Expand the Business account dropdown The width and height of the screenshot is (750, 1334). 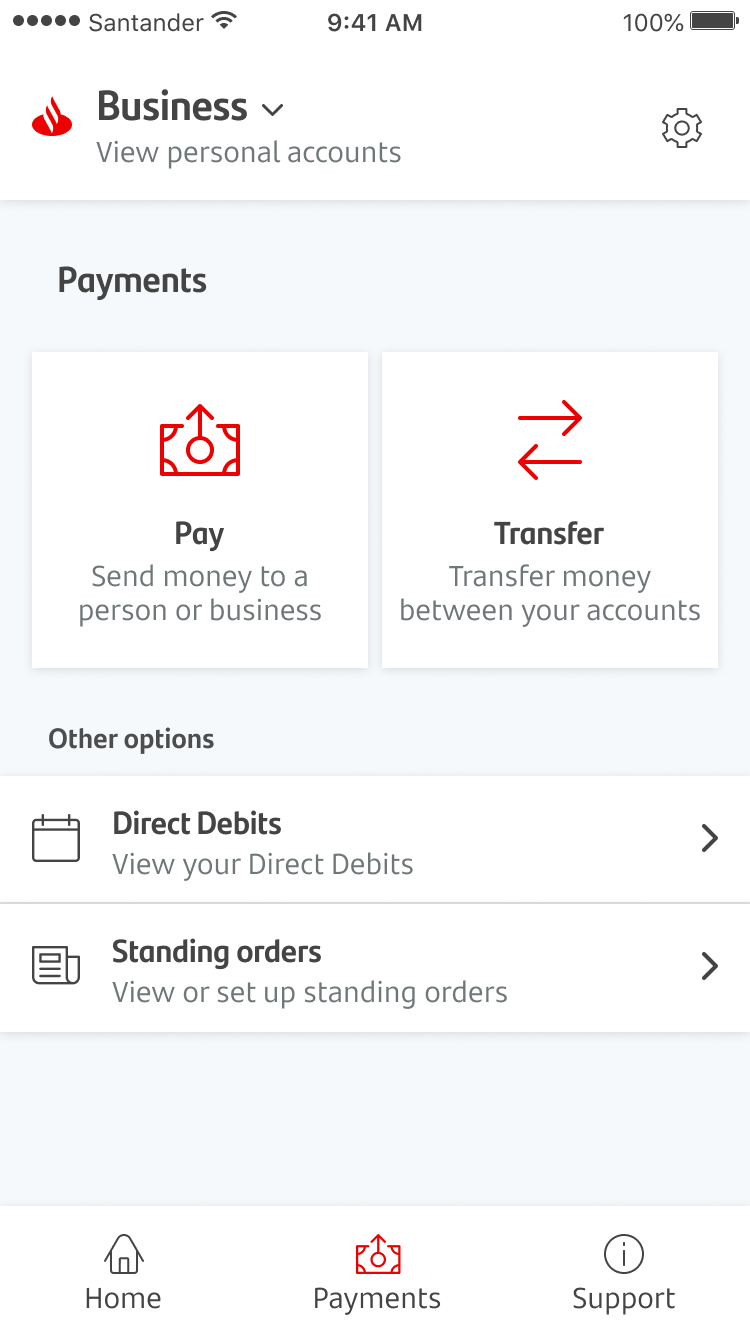[191, 107]
